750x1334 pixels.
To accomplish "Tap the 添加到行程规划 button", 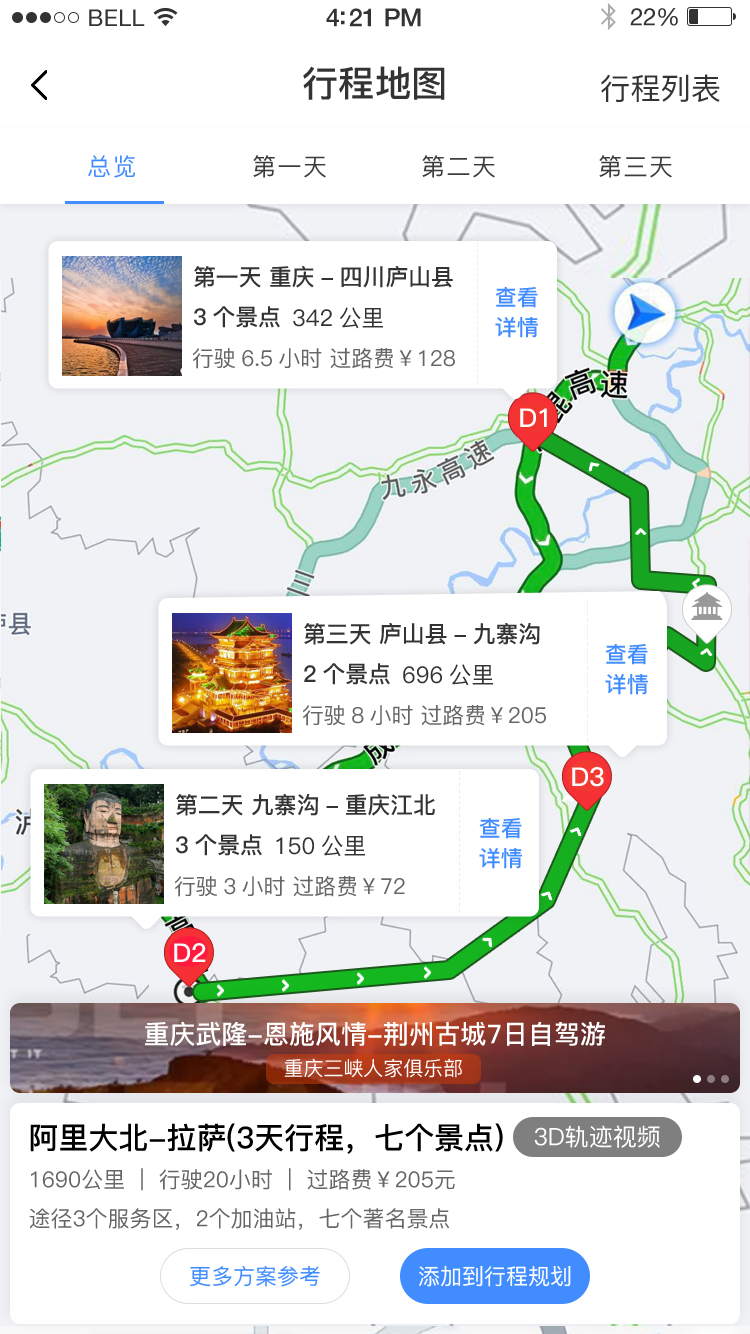I will tap(494, 1275).
